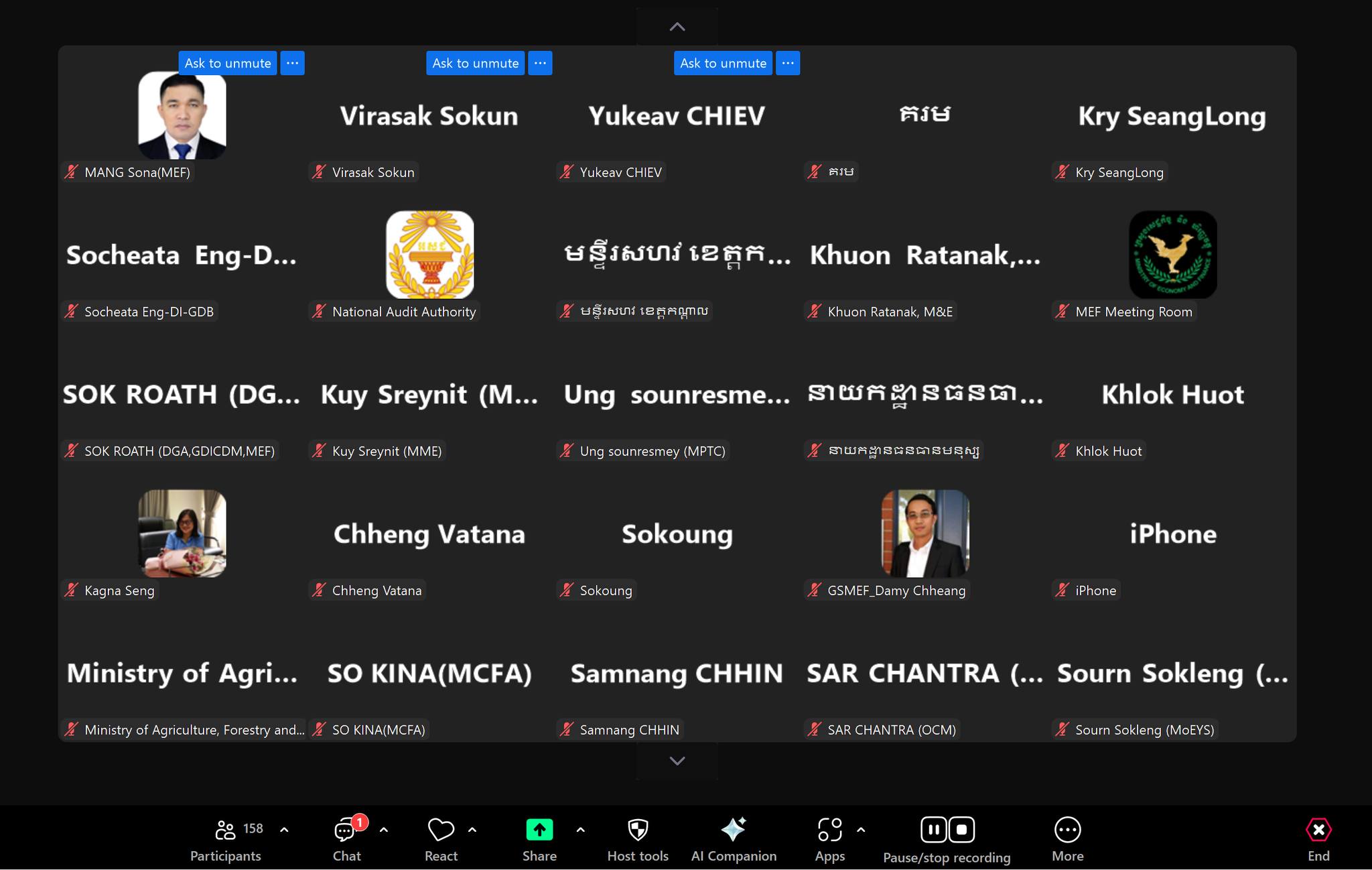Viewport: 1372px width, 870px height.
Task: Open more options for Virasak Sokun
Action: coord(540,63)
